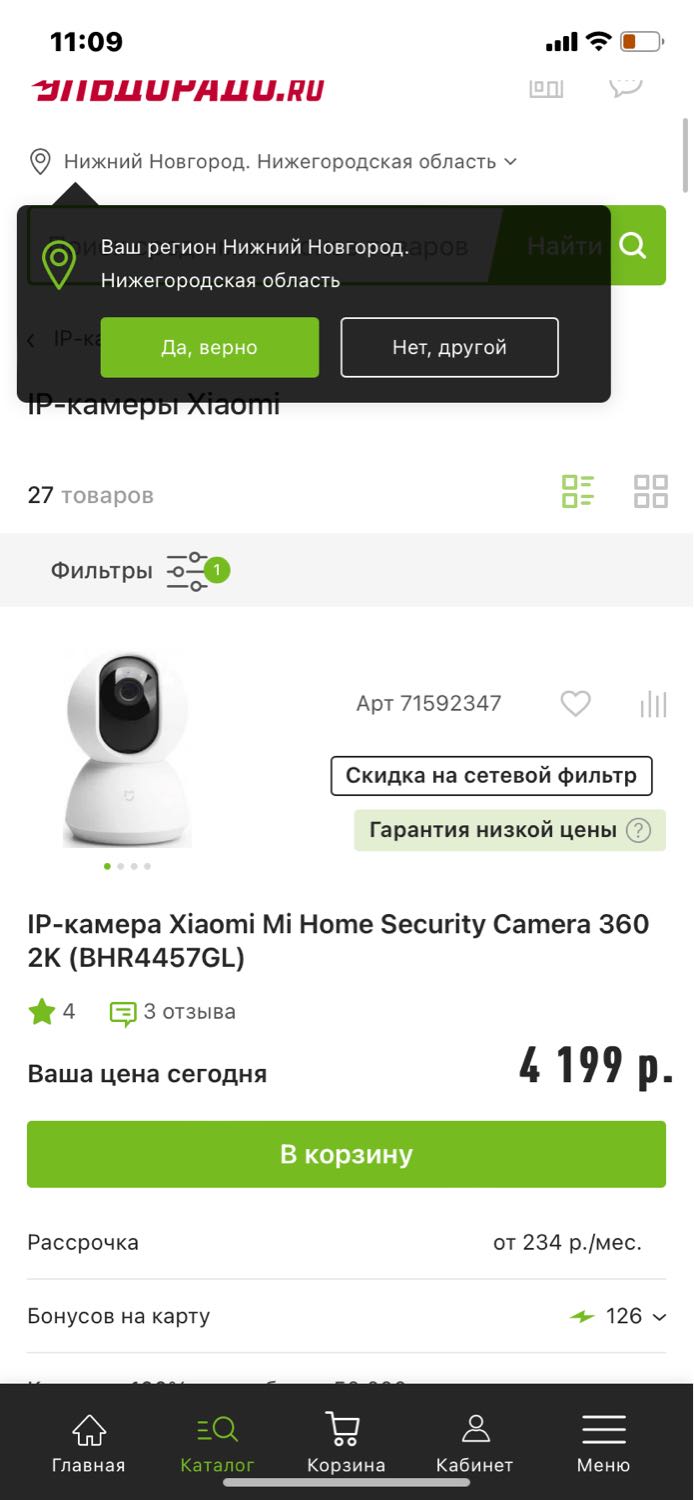694x1500 pixels.
Task: Go to Главная tab
Action: [x=89, y=1444]
